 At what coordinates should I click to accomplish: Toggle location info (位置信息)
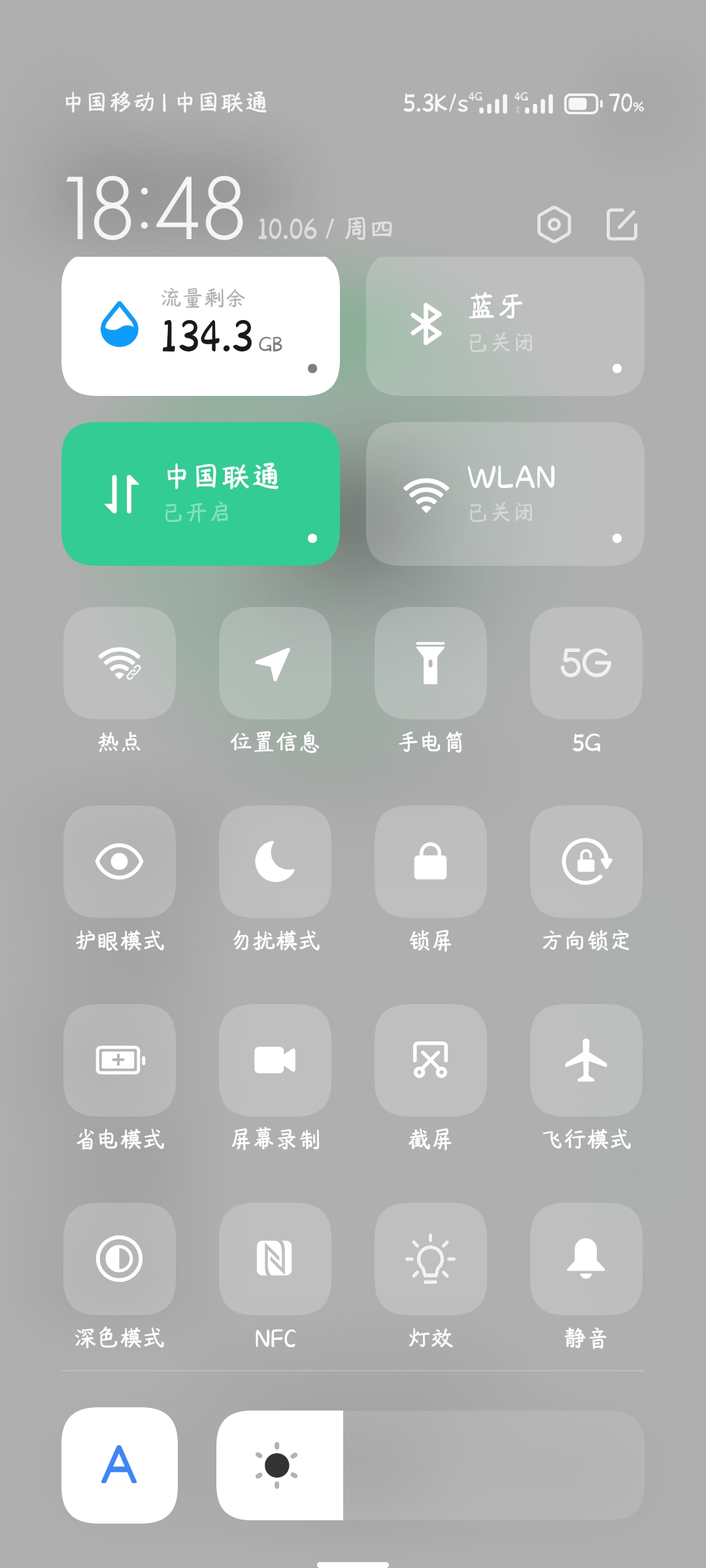[x=275, y=664]
